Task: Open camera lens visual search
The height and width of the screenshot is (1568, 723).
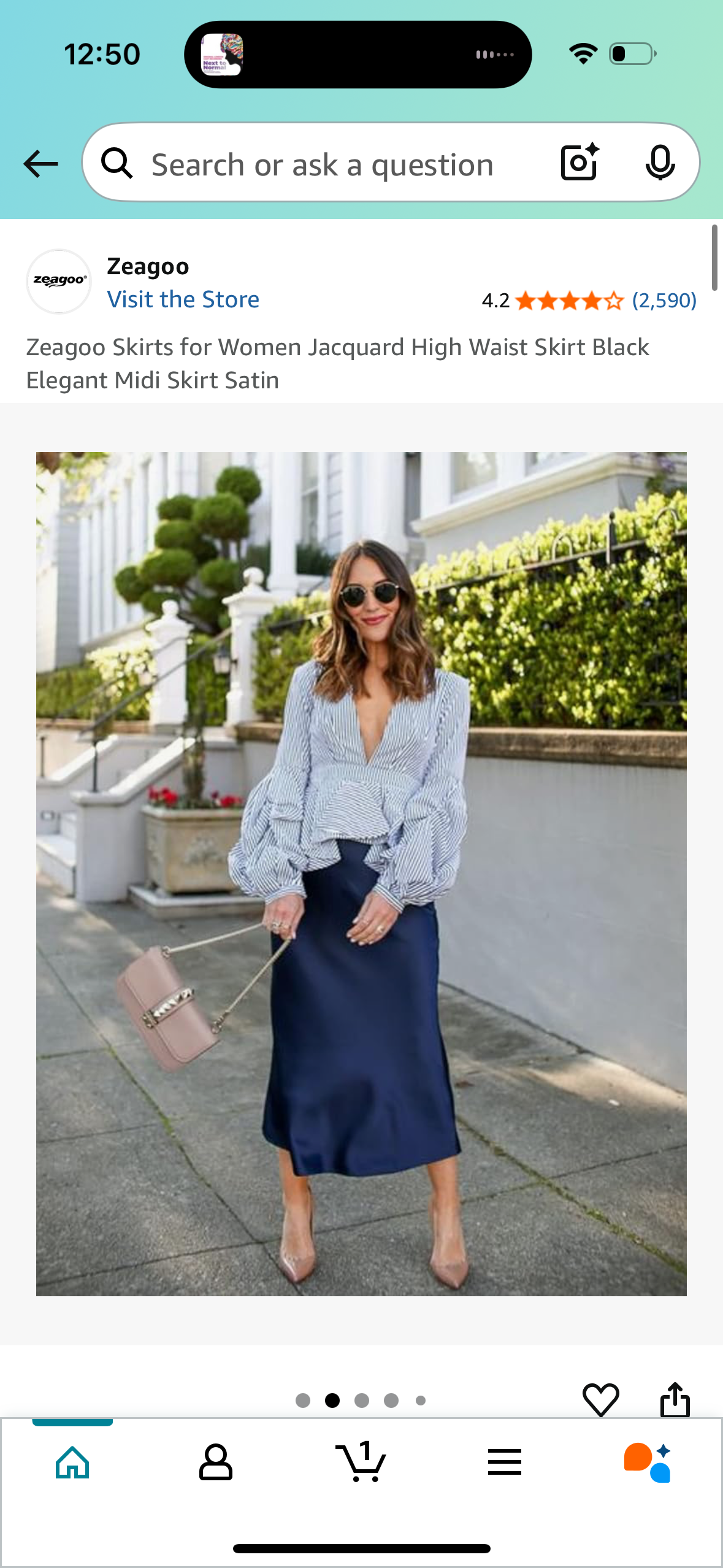Action: (x=580, y=163)
